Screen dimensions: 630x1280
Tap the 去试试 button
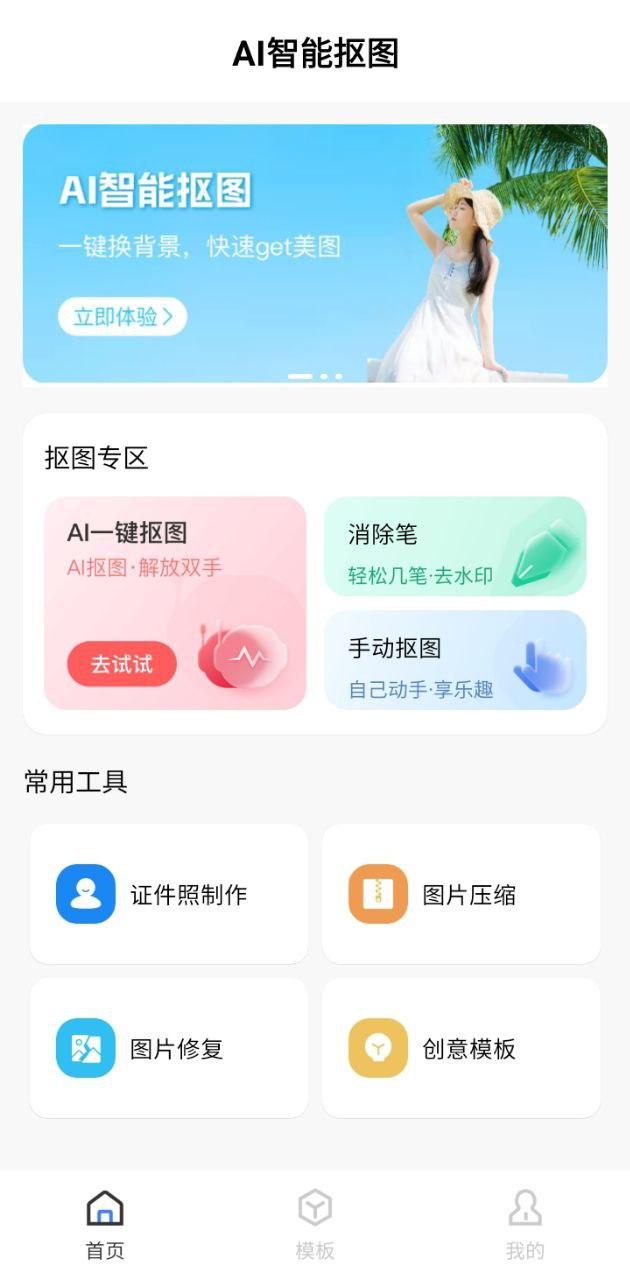122,664
